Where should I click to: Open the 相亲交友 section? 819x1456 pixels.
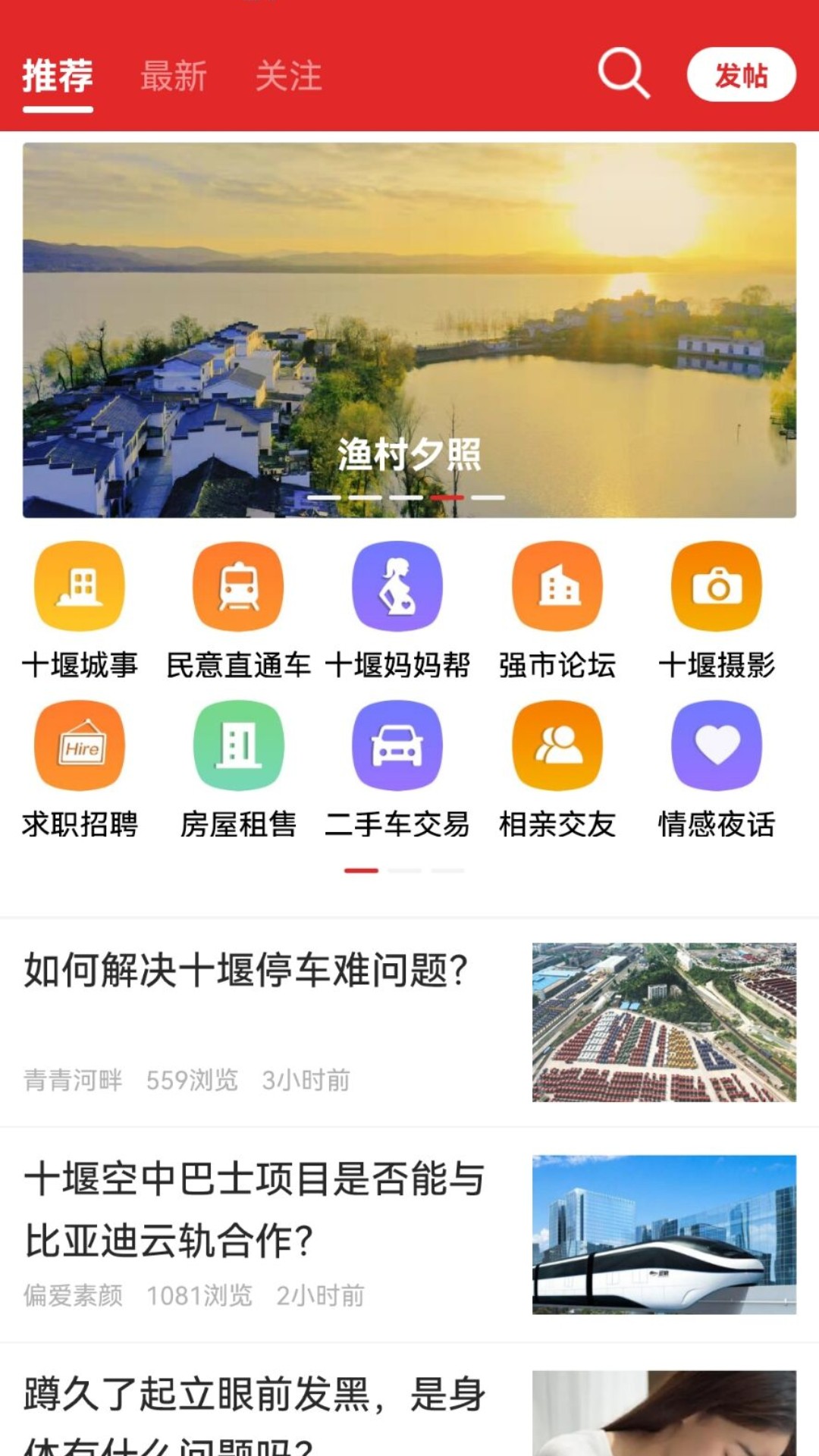click(x=557, y=745)
